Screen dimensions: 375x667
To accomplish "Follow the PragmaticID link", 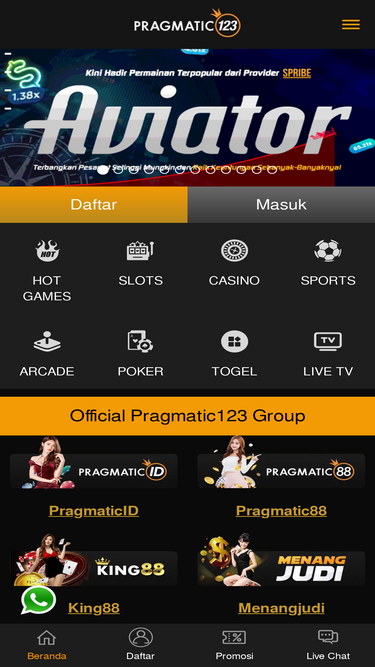I will 94,510.
